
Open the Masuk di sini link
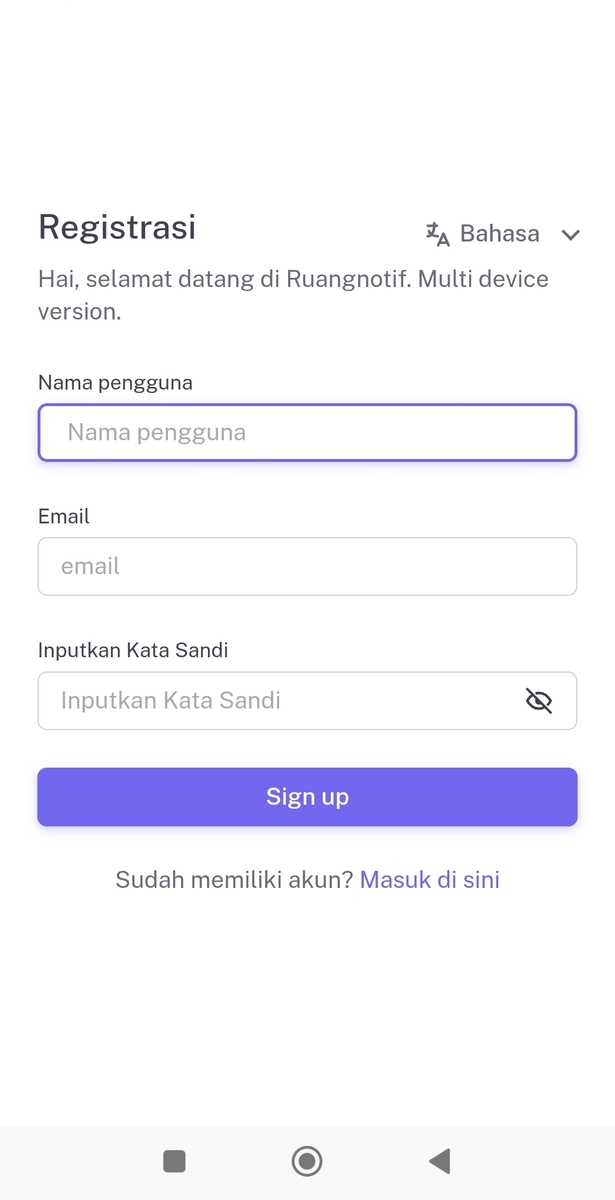coord(430,880)
